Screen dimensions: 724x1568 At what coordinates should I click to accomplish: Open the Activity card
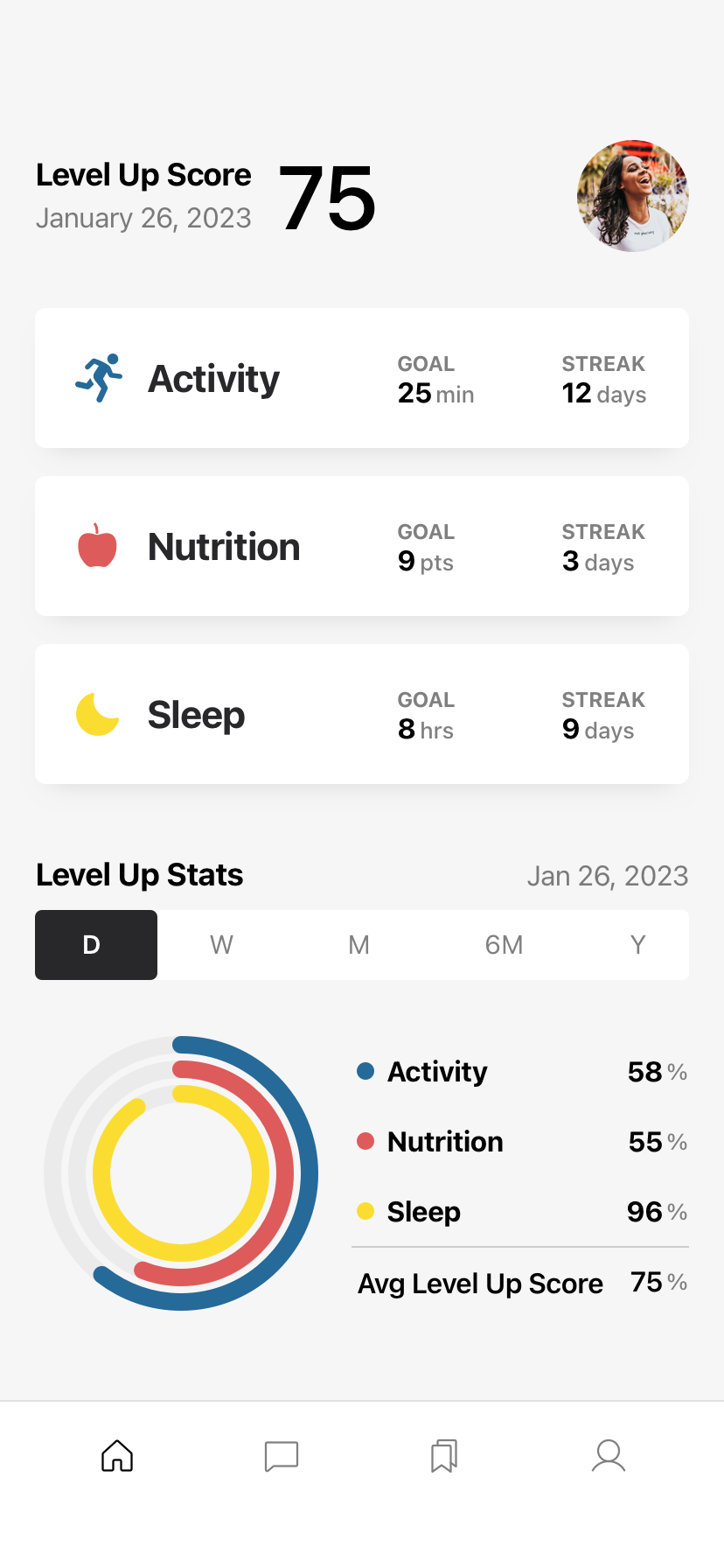(362, 378)
